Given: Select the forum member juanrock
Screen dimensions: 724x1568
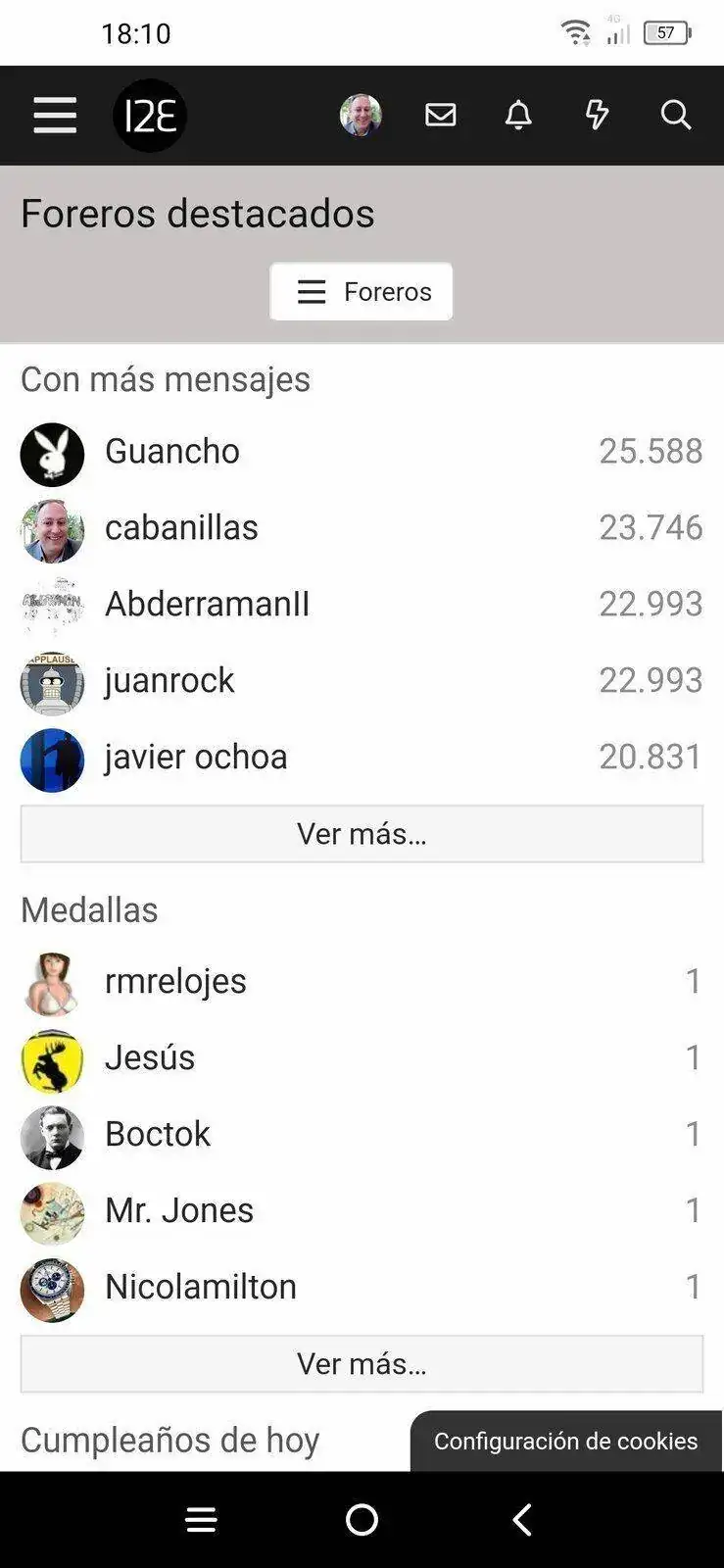Looking at the screenshot, I should (x=169, y=681).
